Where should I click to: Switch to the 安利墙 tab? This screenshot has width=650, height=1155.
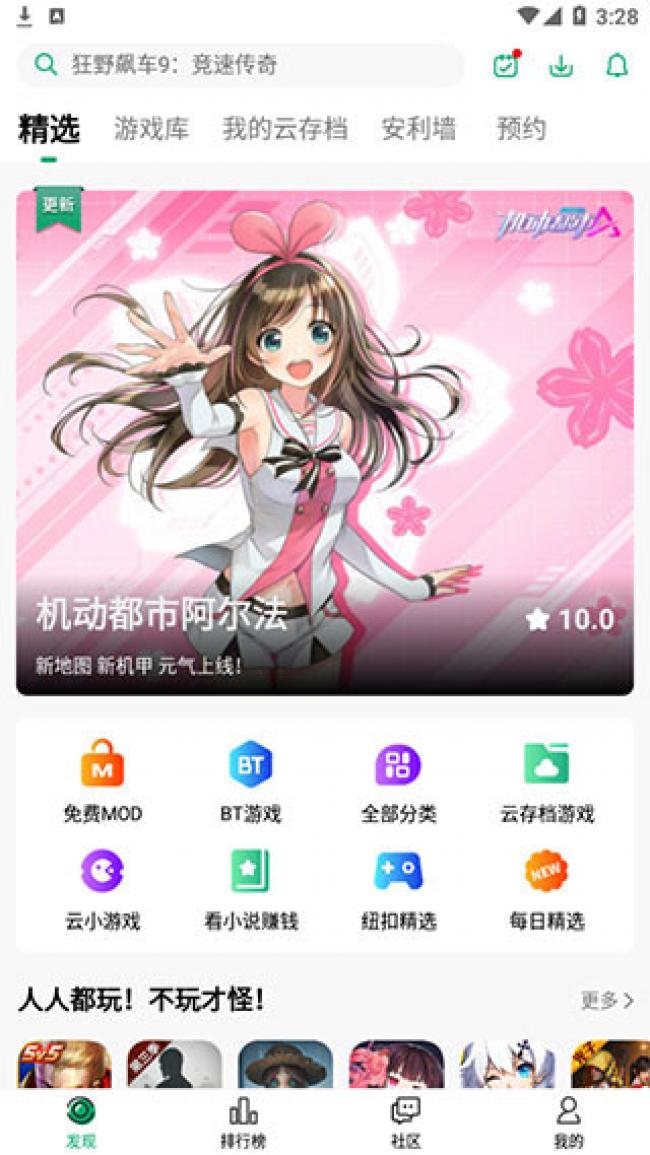(x=419, y=128)
